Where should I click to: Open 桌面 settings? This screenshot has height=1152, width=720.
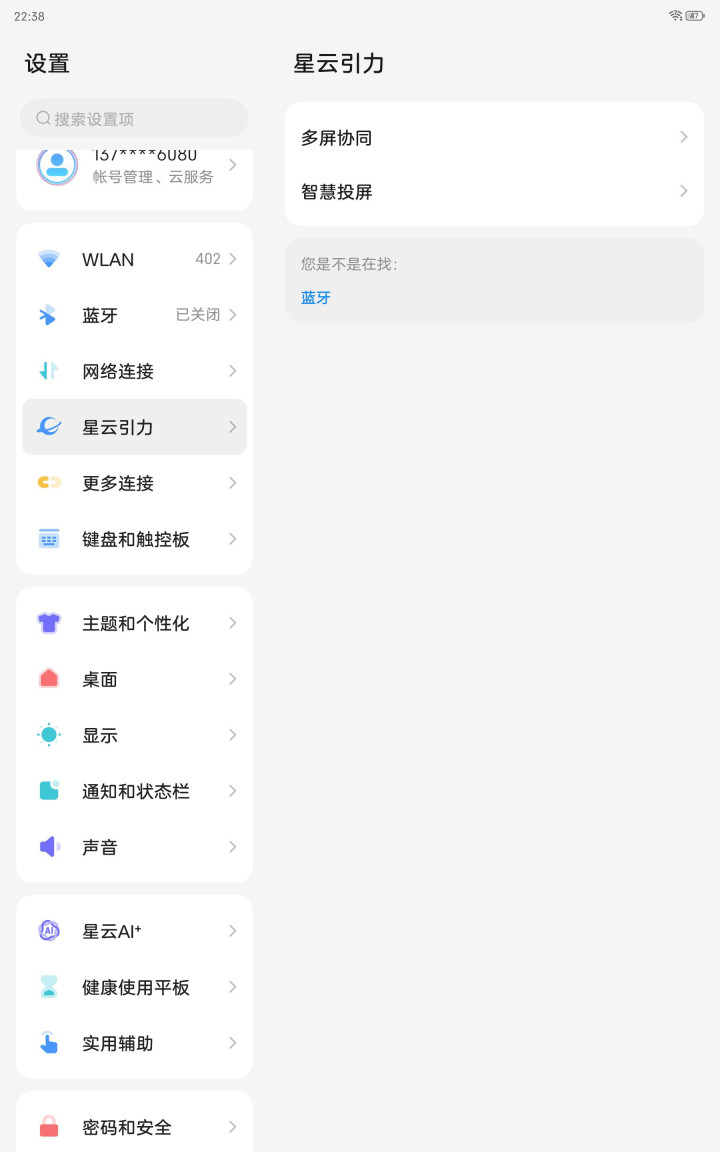pos(134,679)
